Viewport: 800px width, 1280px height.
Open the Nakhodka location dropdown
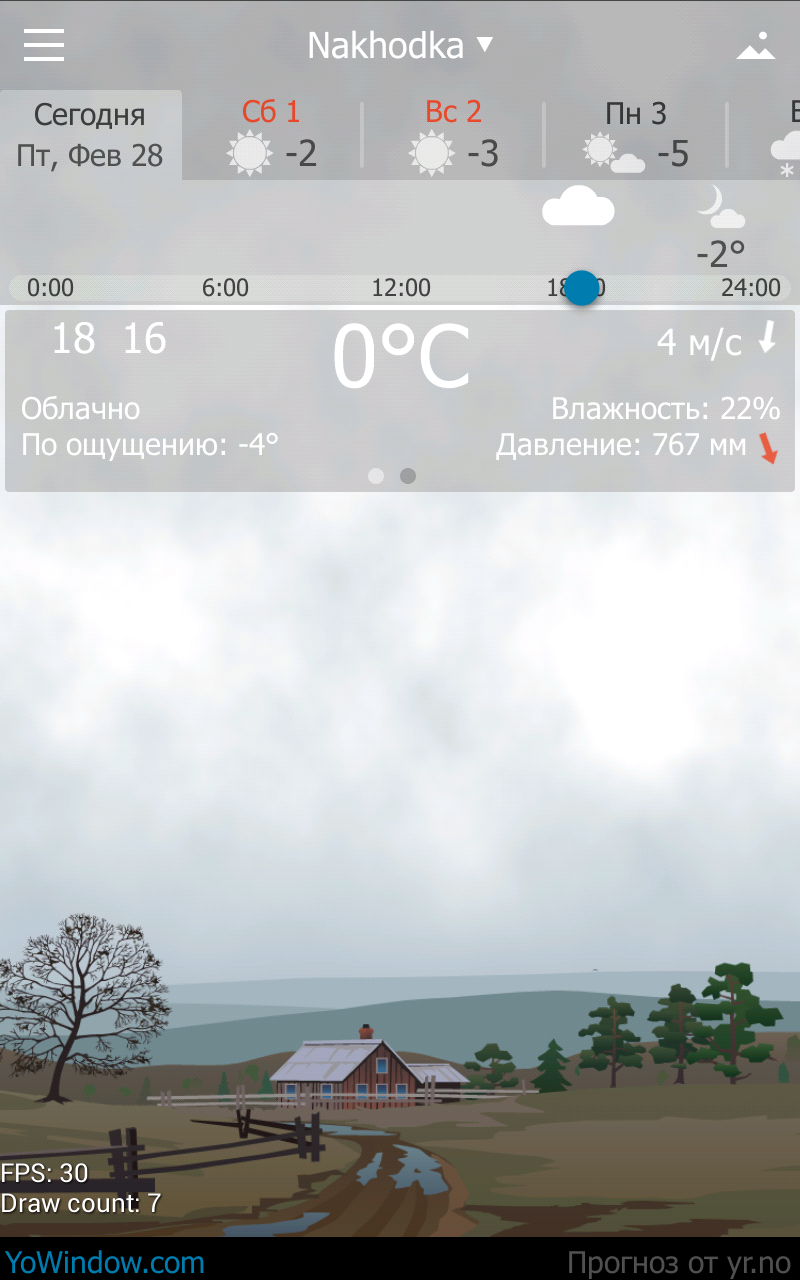coord(400,45)
